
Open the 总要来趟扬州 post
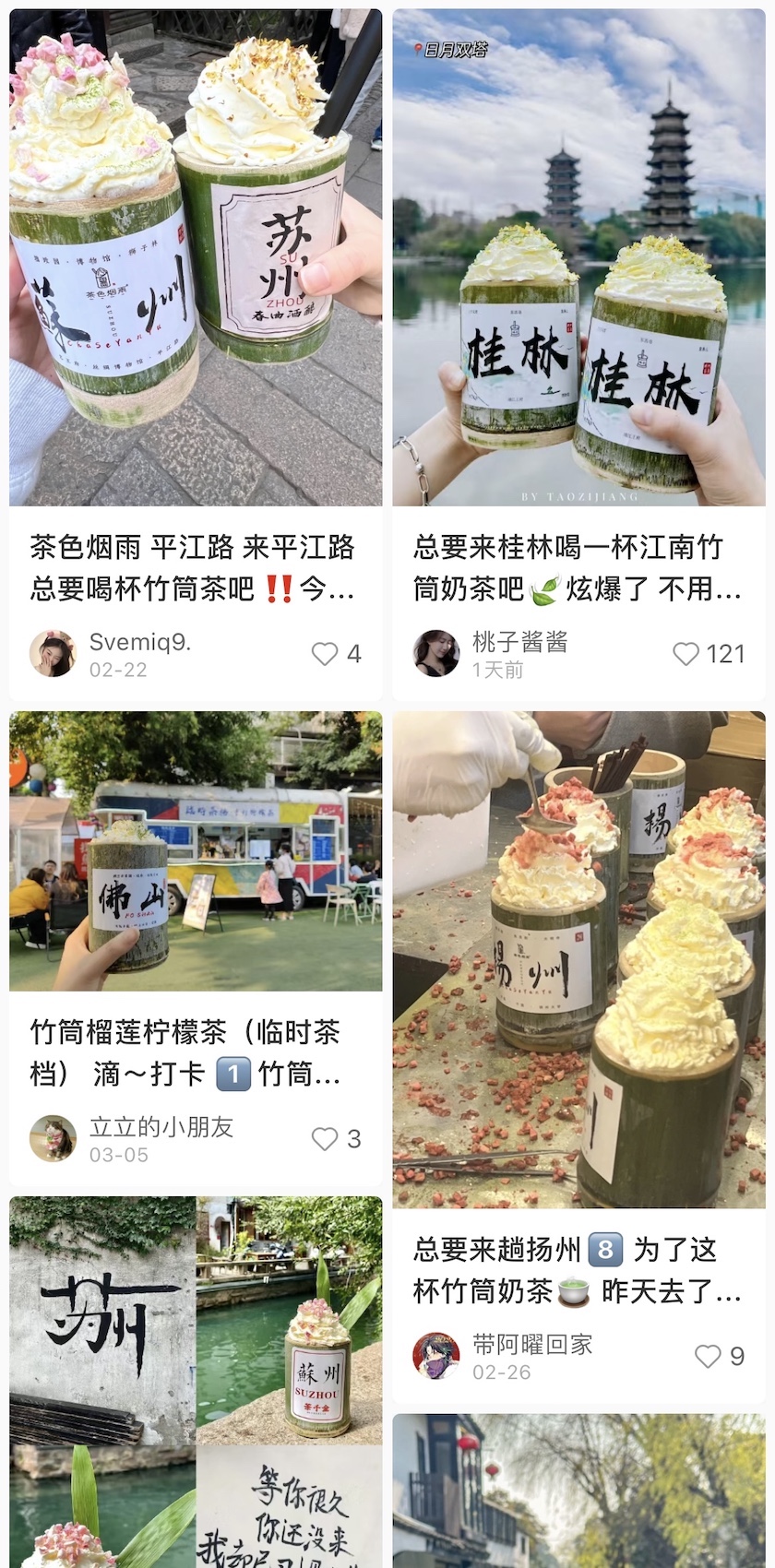click(579, 959)
